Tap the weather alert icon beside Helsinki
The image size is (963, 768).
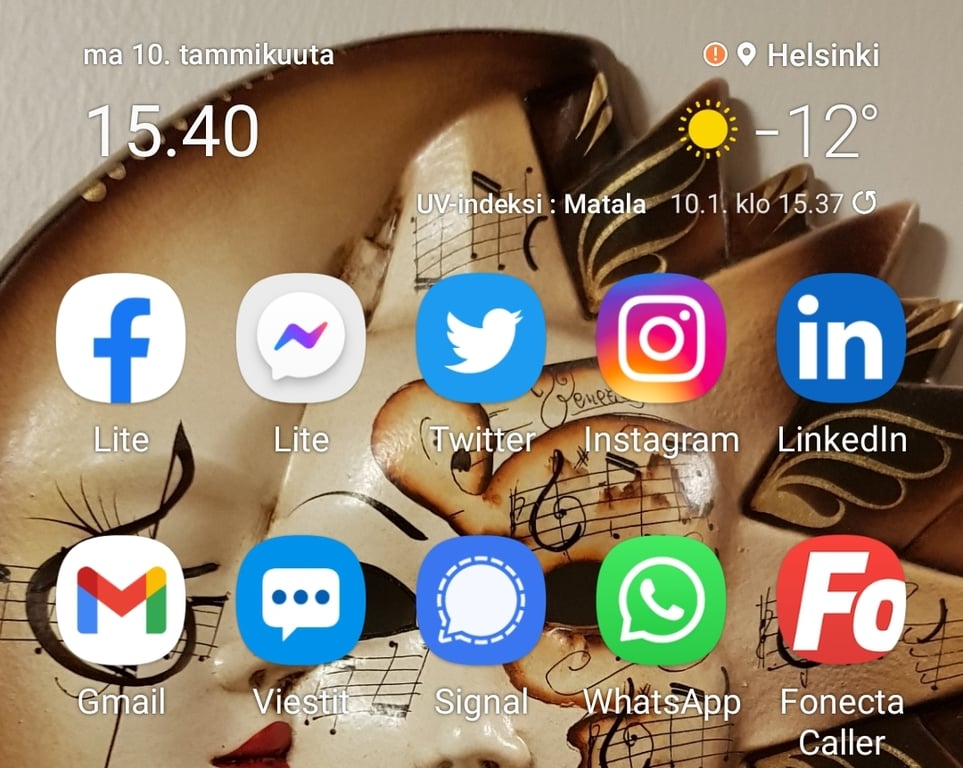coord(715,55)
